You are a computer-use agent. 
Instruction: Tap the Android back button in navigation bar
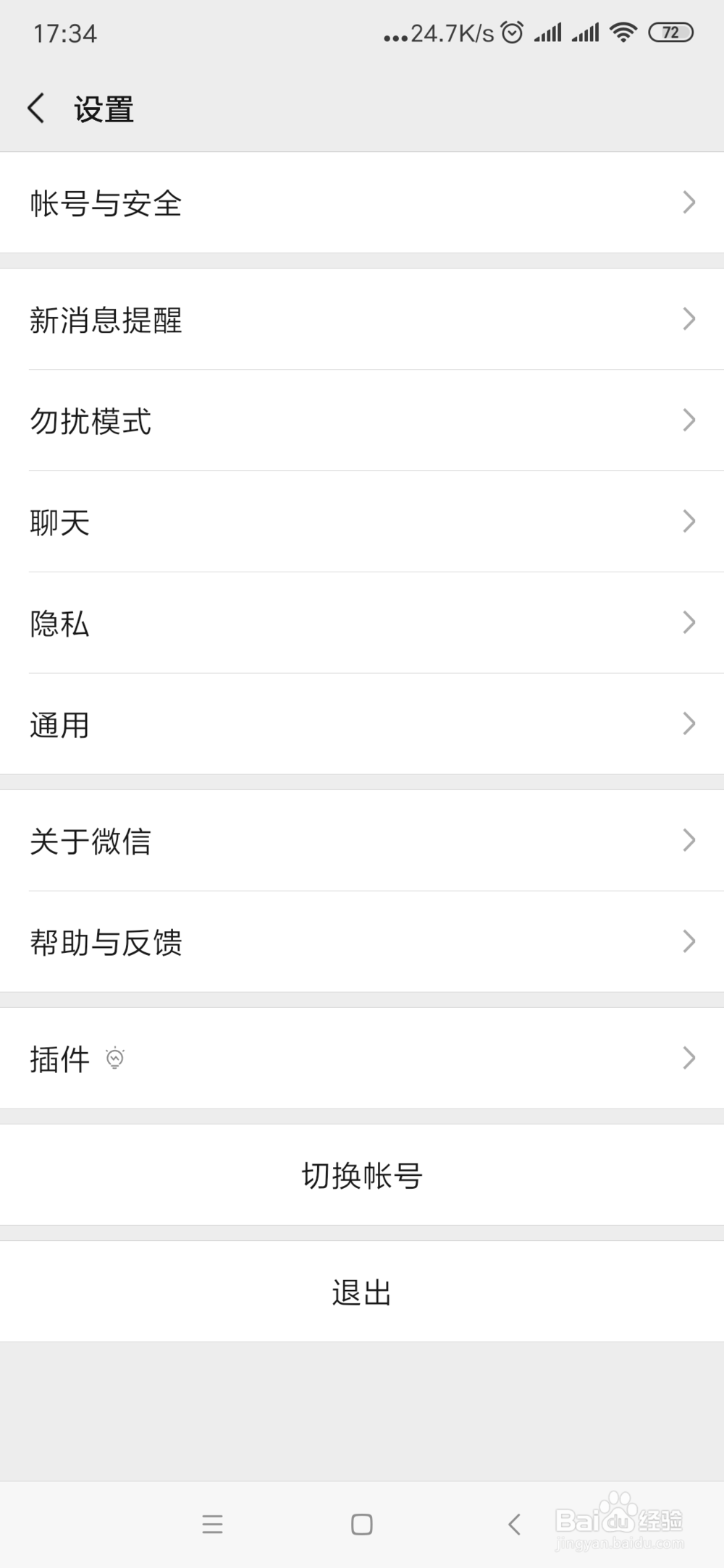coord(515,1525)
